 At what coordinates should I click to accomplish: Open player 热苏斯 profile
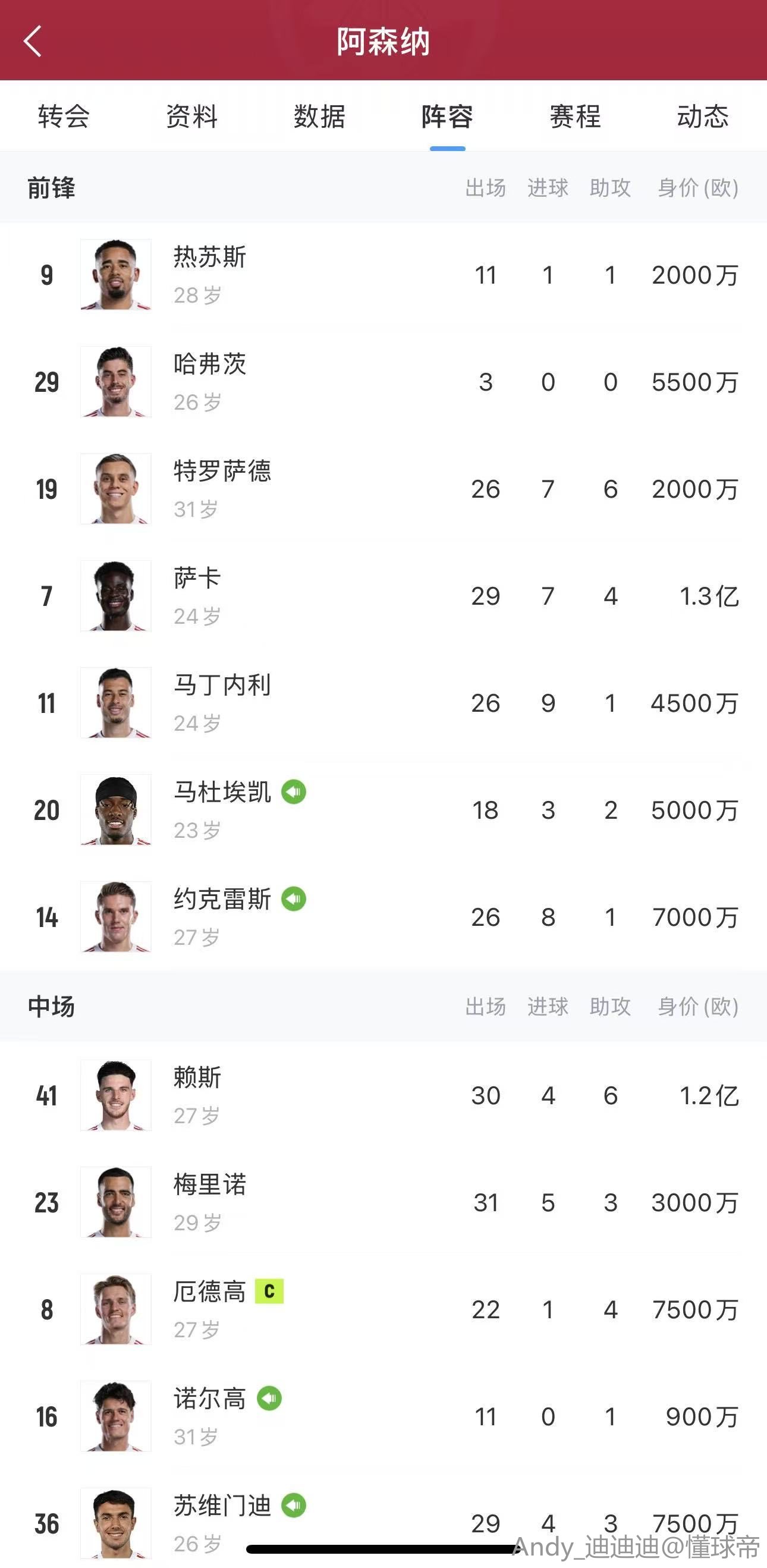click(x=210, y=257)
